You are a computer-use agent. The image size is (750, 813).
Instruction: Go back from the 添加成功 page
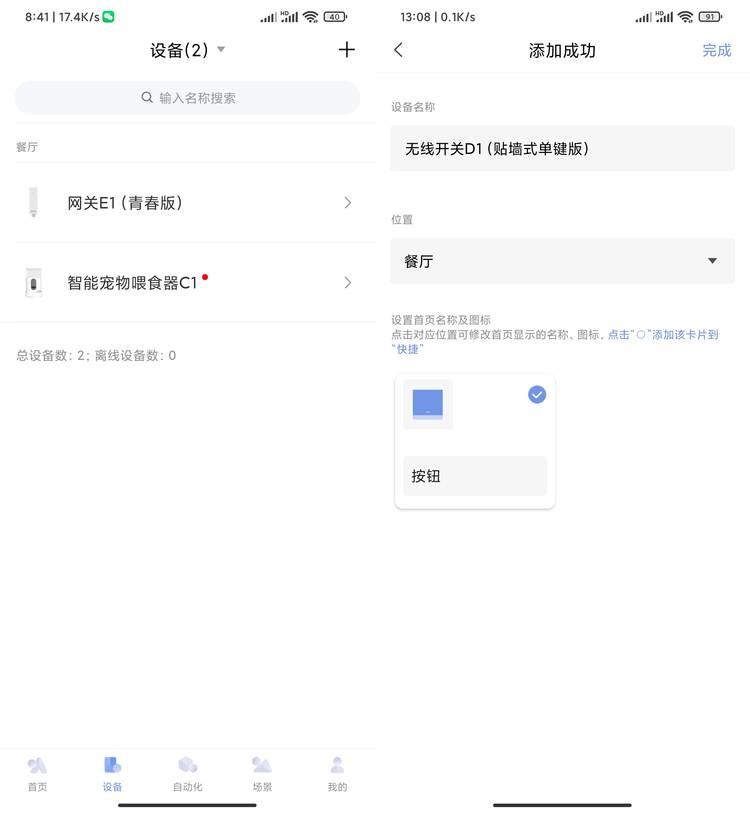[399, 50]
